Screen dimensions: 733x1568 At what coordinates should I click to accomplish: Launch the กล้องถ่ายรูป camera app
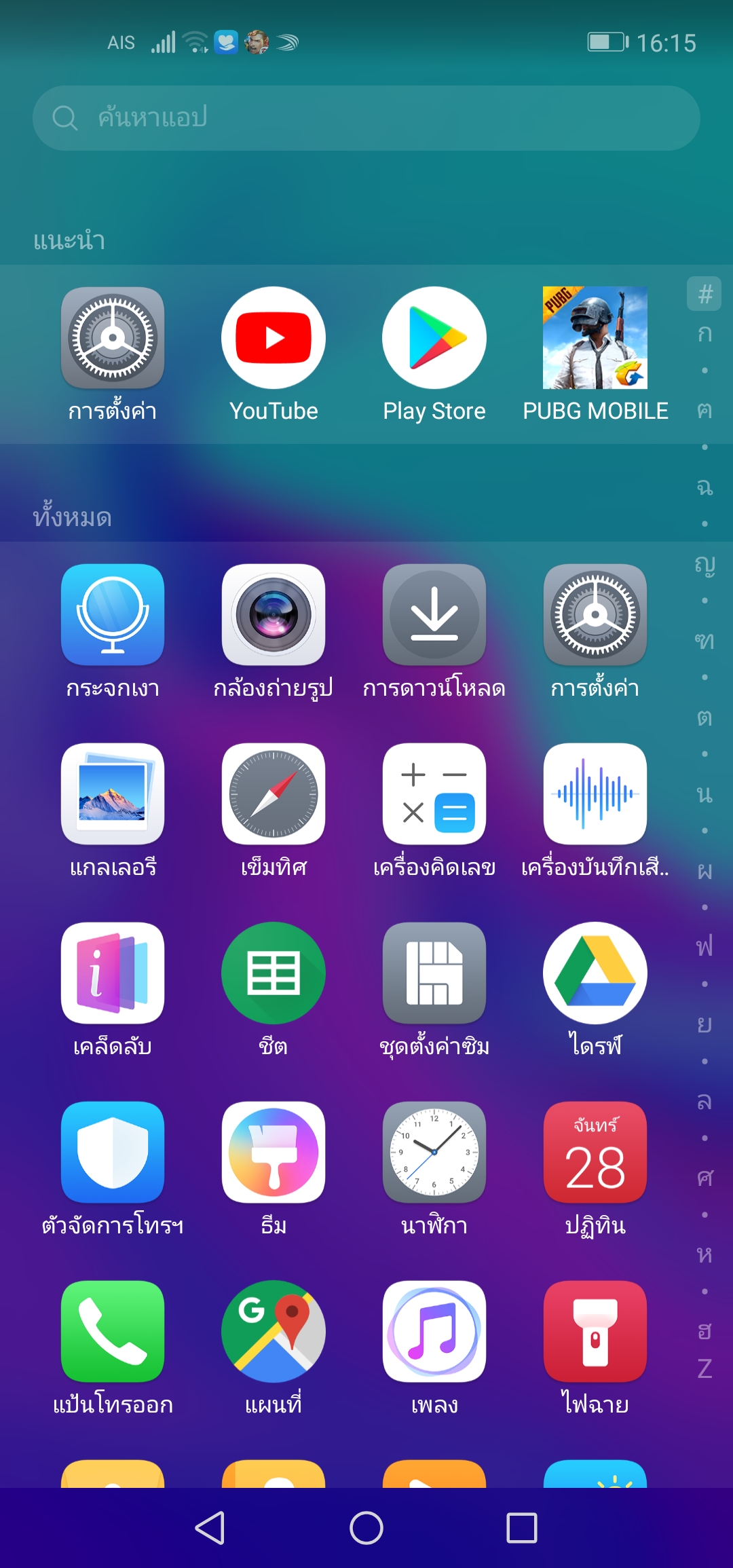(x=274, y=615)
